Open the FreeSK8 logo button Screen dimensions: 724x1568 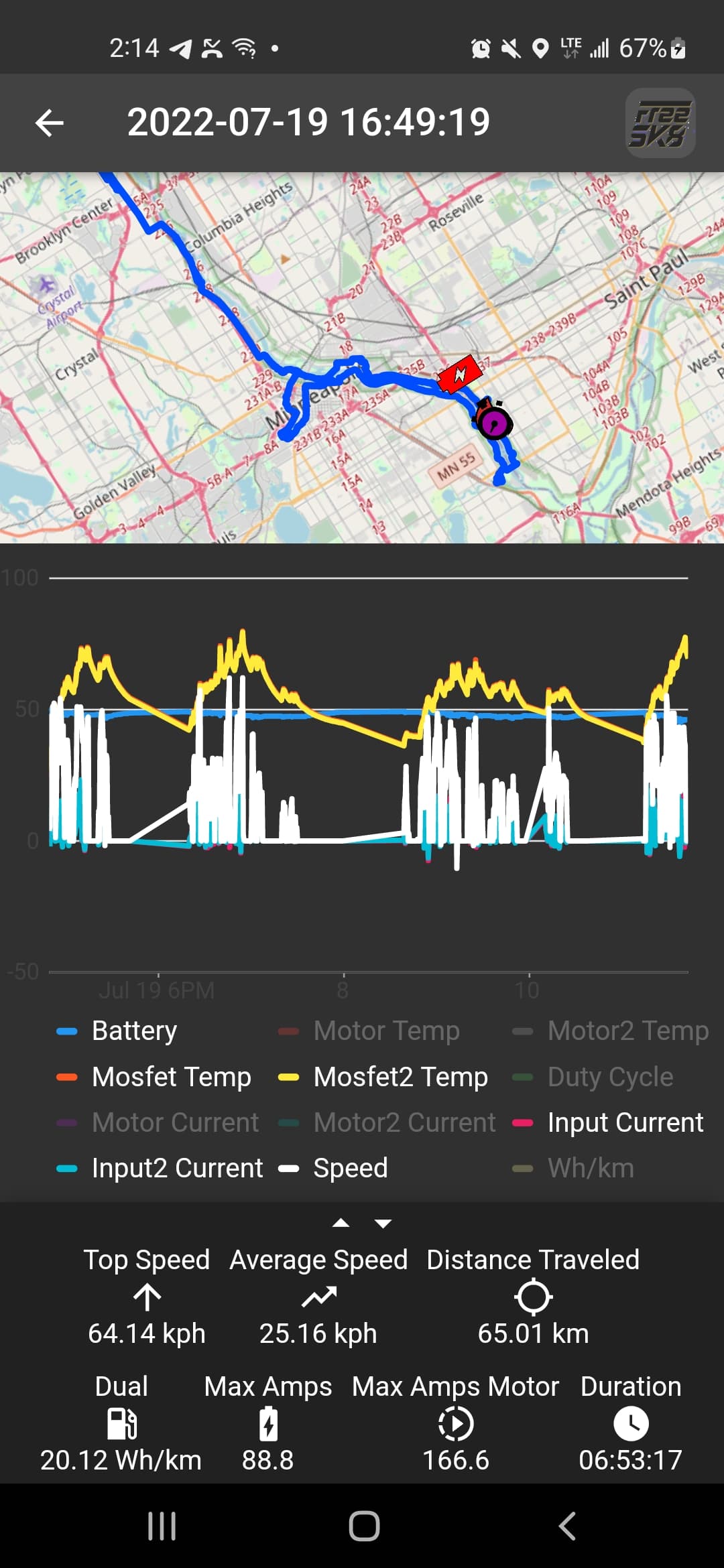click(660, 123)
